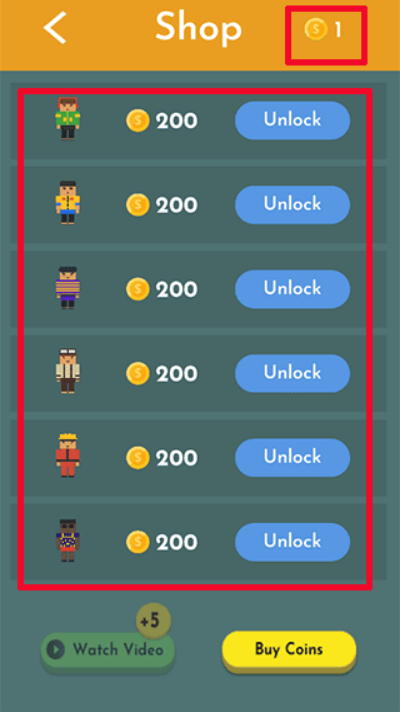Open the Buy Coins option
Viewport: 400px width, 712px height.
pos(289,650)
